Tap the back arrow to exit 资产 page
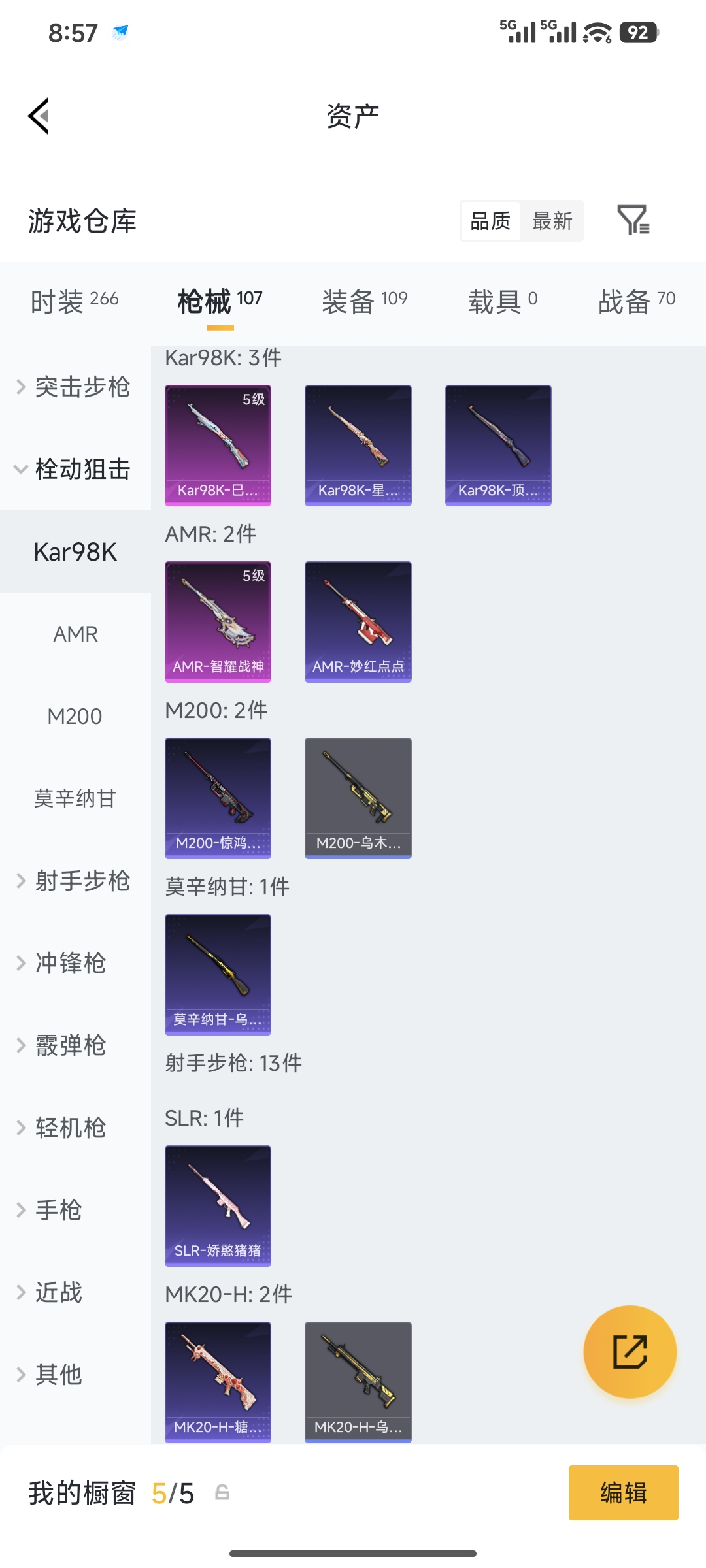706x1568 pixels. pos(39,115)
